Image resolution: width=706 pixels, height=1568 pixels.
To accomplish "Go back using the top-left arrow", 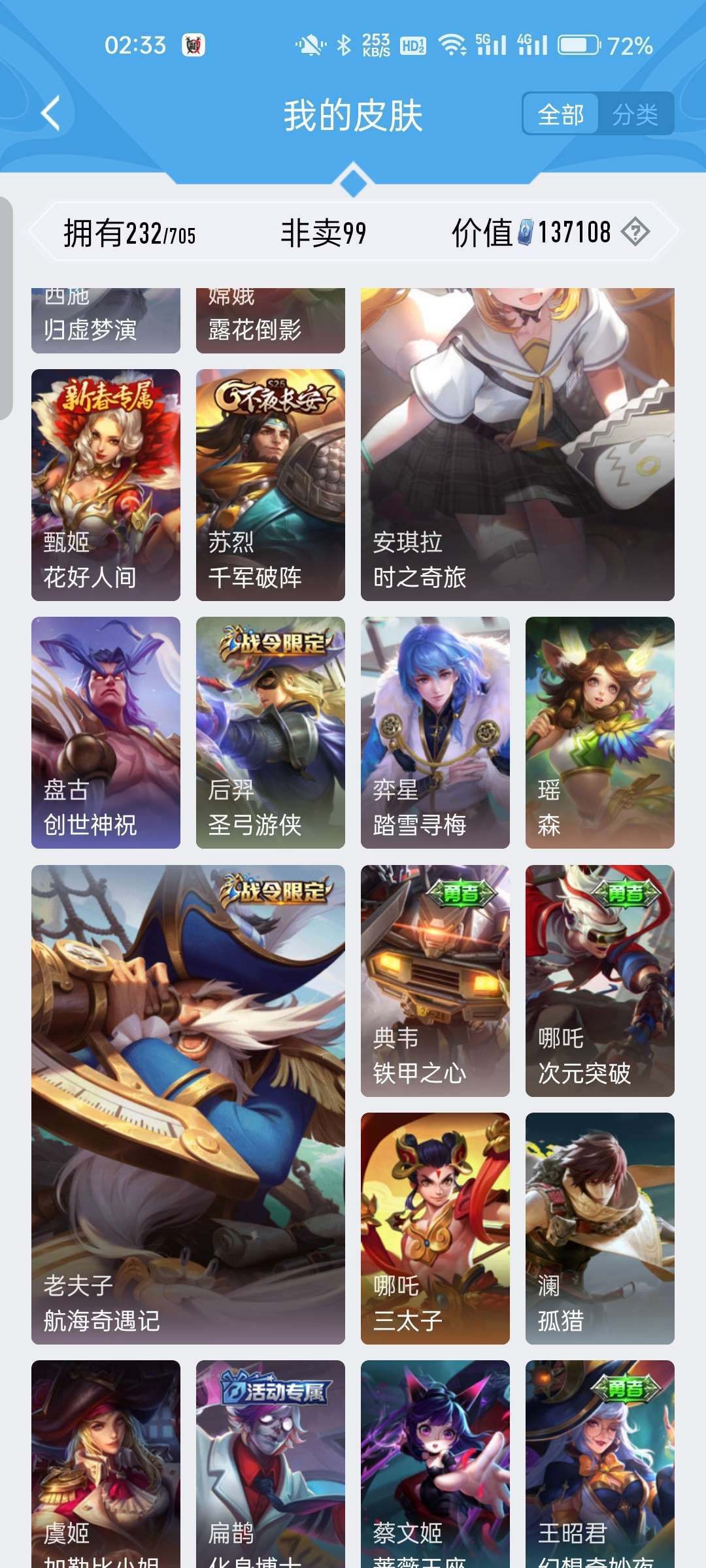I will click(x=51, y=114).
